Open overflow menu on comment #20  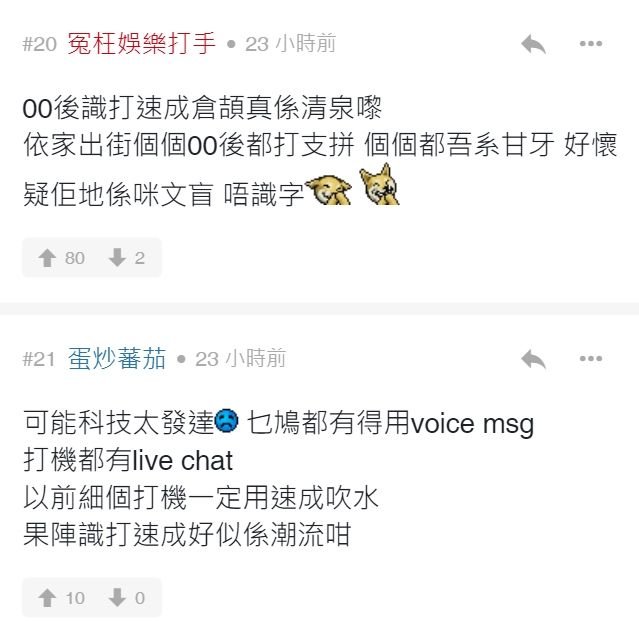tap(591, 44)
